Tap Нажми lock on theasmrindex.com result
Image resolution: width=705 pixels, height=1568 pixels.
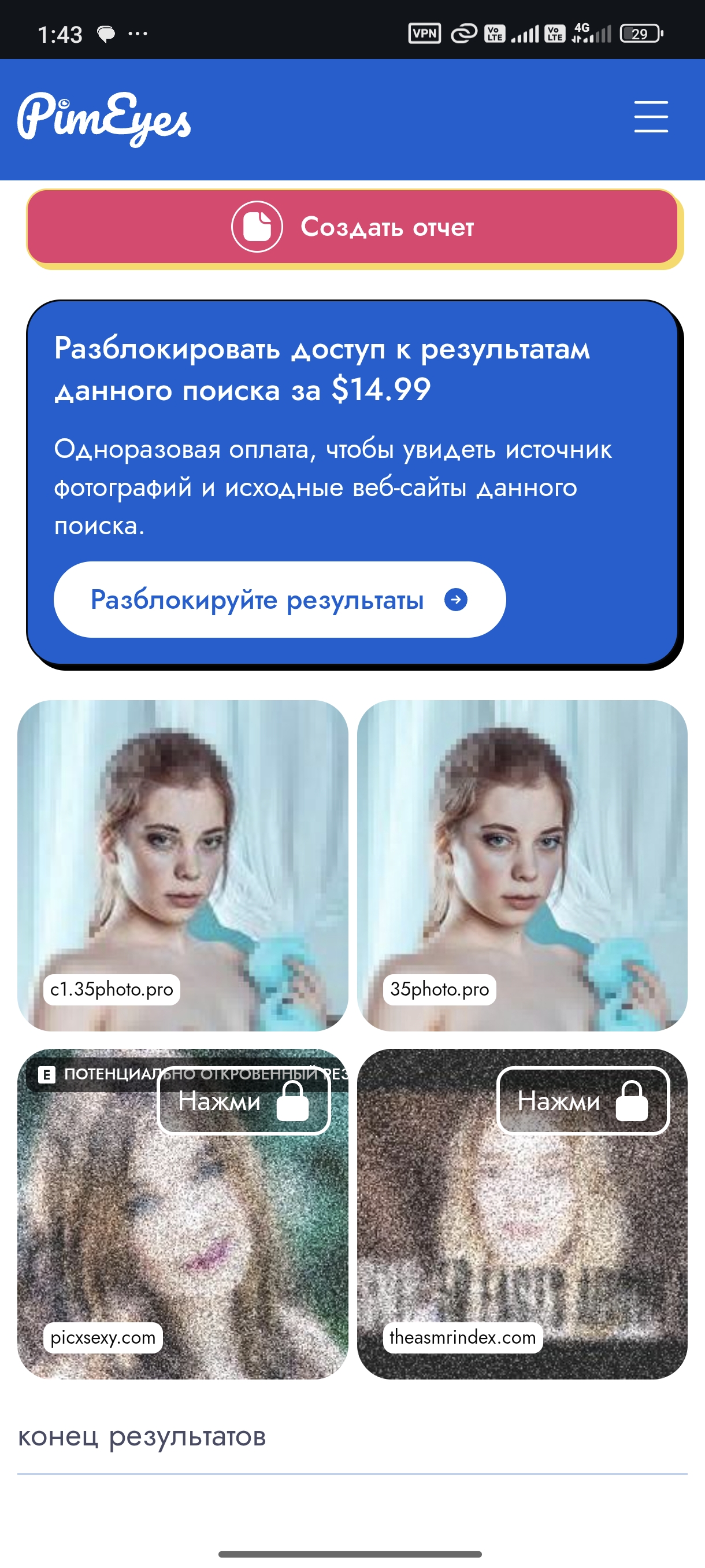(x=583, y=1100)
